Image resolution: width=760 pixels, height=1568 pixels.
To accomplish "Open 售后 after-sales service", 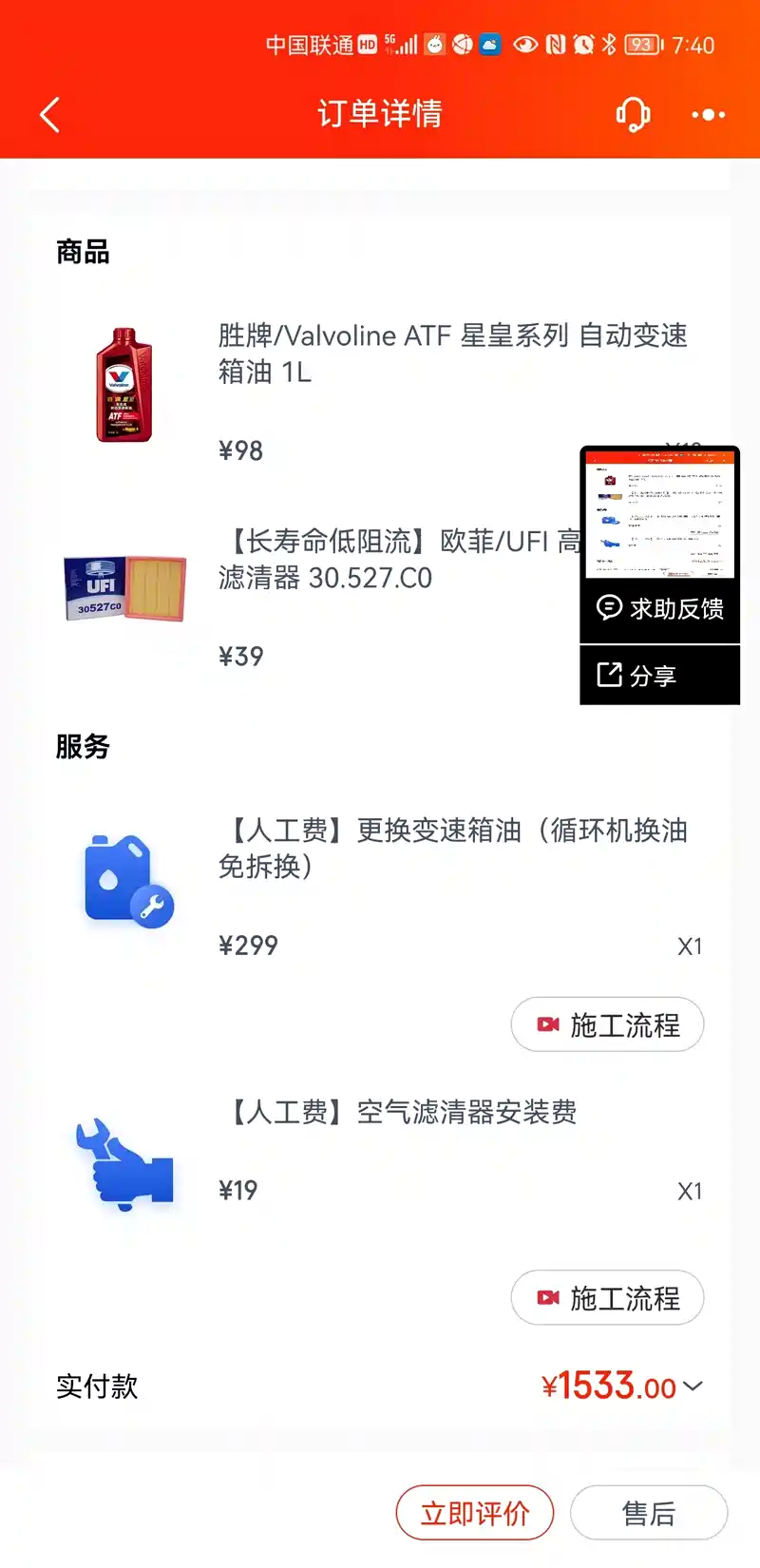I will click(x=649, y=1513).
